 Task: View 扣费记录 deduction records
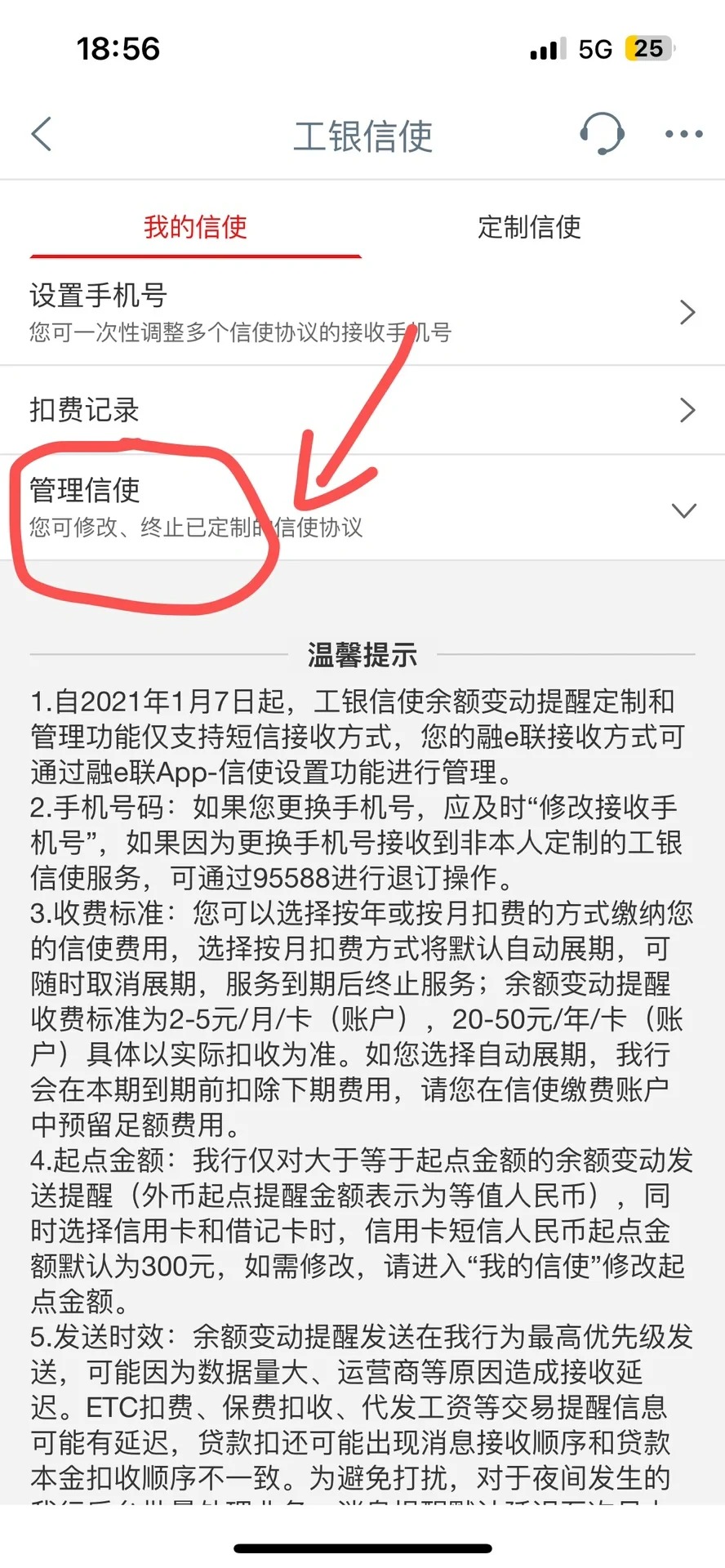[x=362, y=410]
